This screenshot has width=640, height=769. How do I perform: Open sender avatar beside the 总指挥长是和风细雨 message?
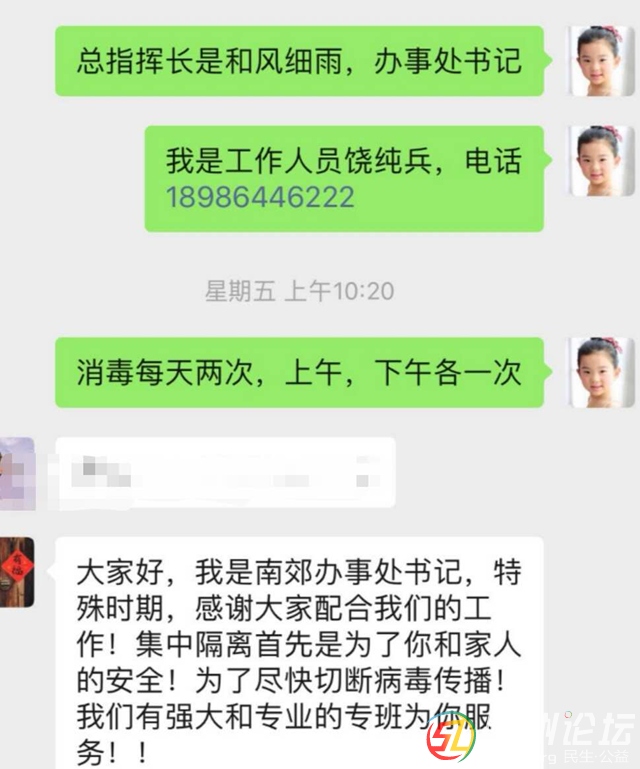point(601,61)
